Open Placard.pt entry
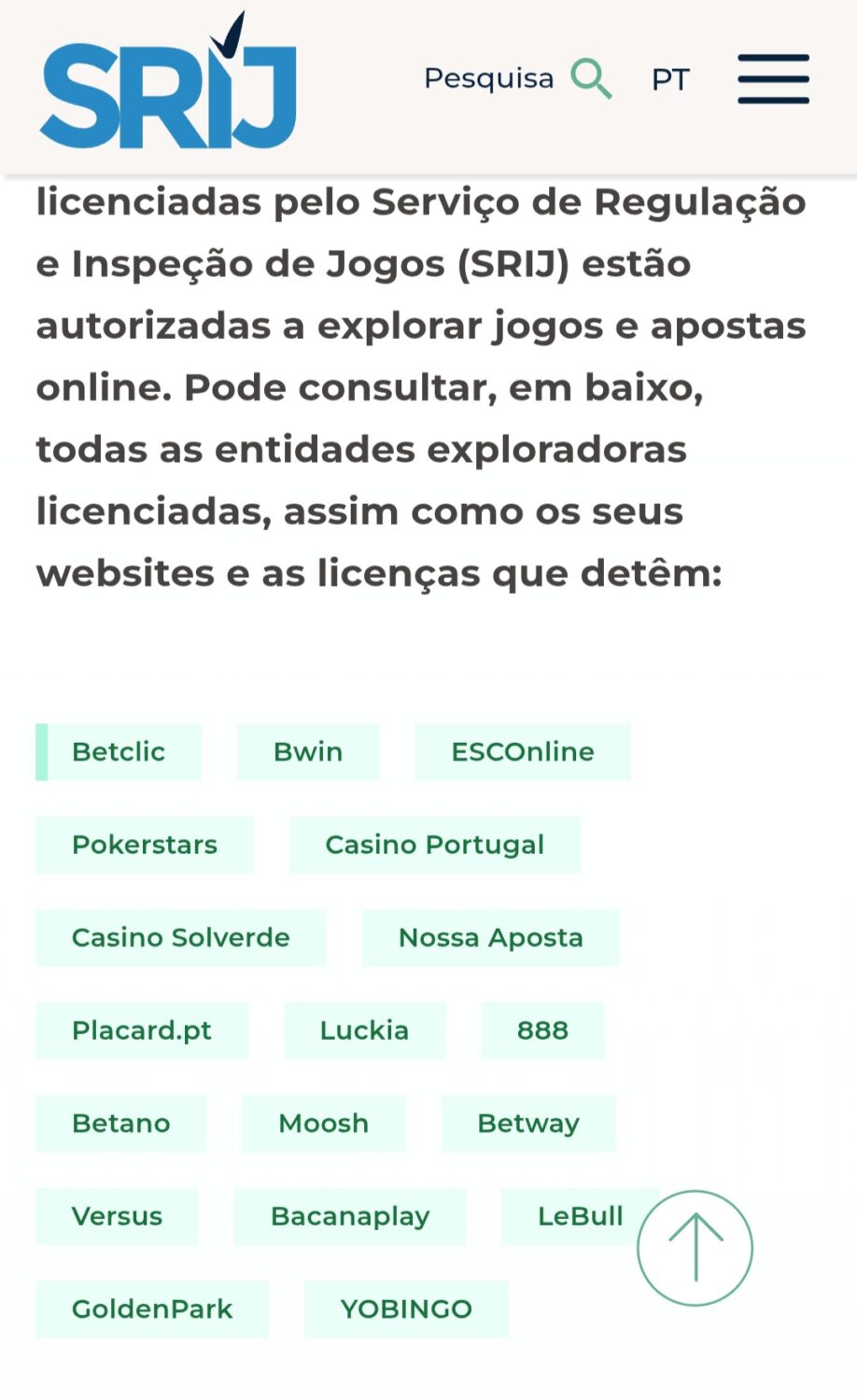 click(x=142, y=1030)
